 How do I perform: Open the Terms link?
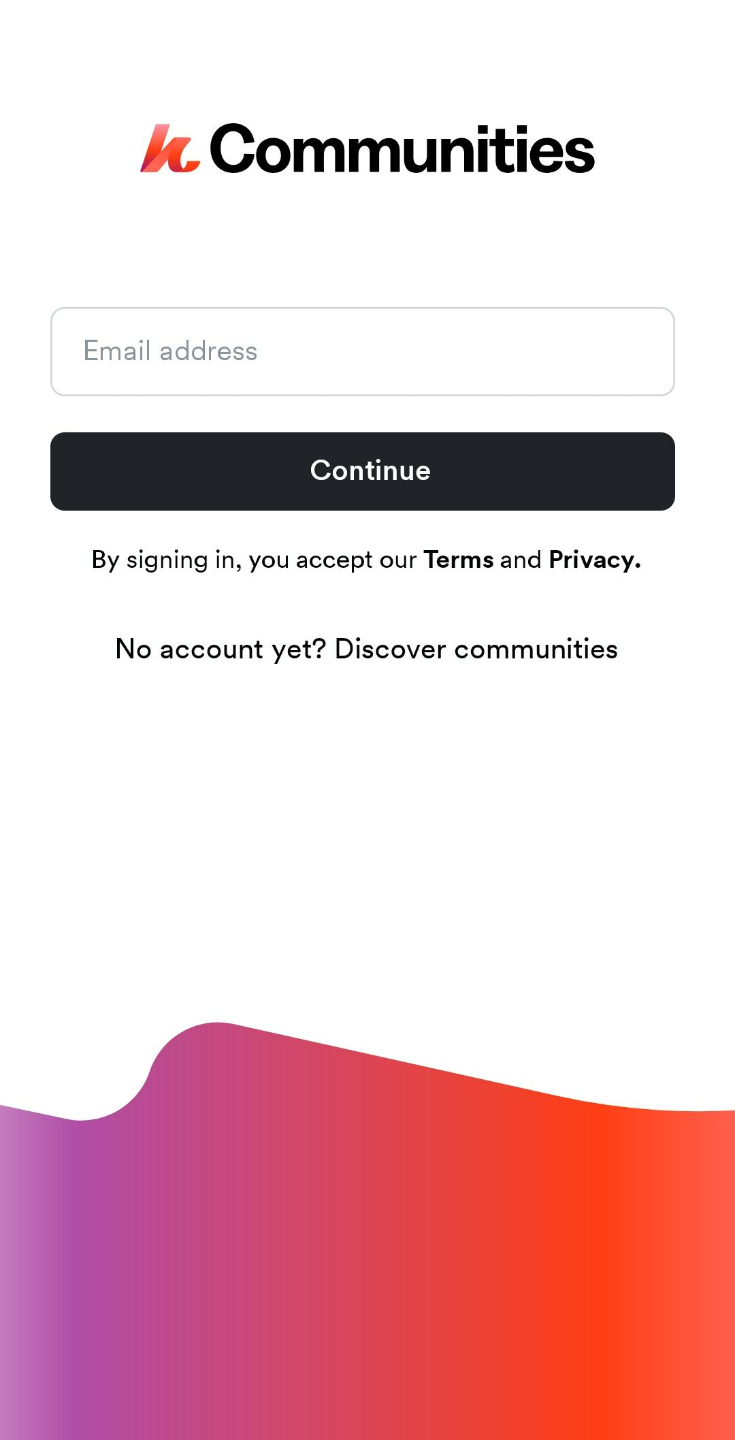[458, 560]
